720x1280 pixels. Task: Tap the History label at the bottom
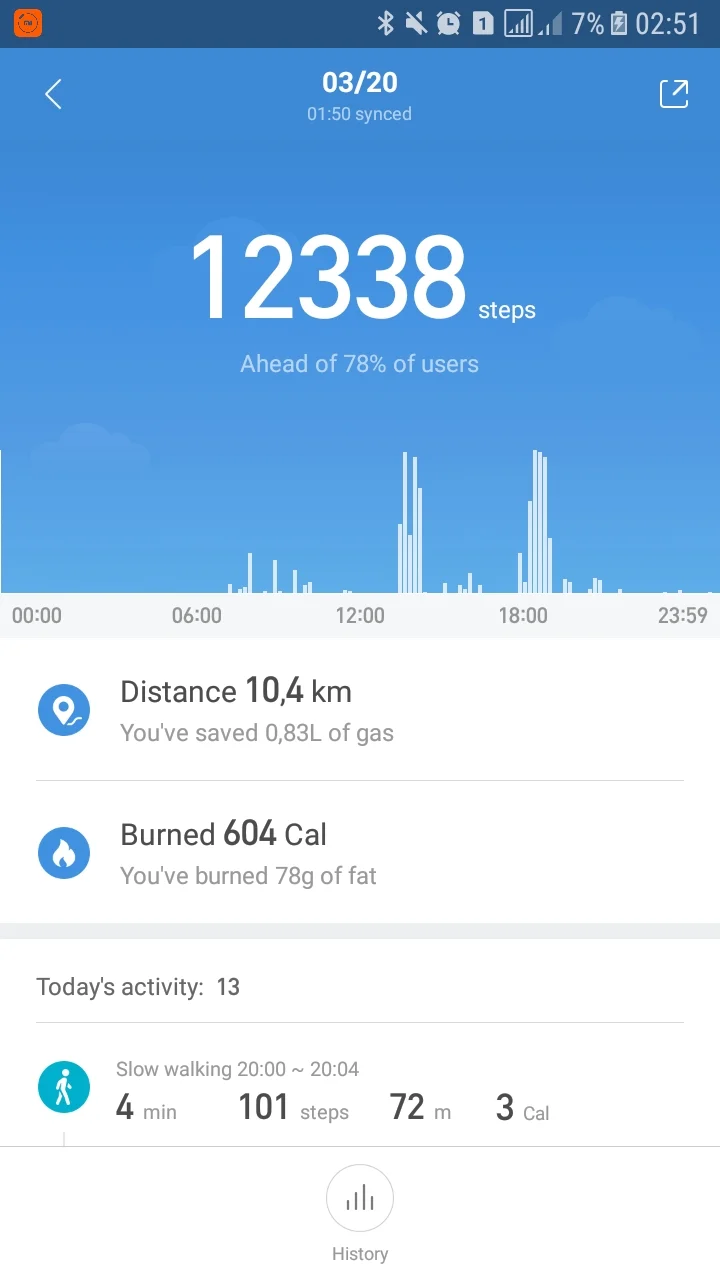[360, 1253]
